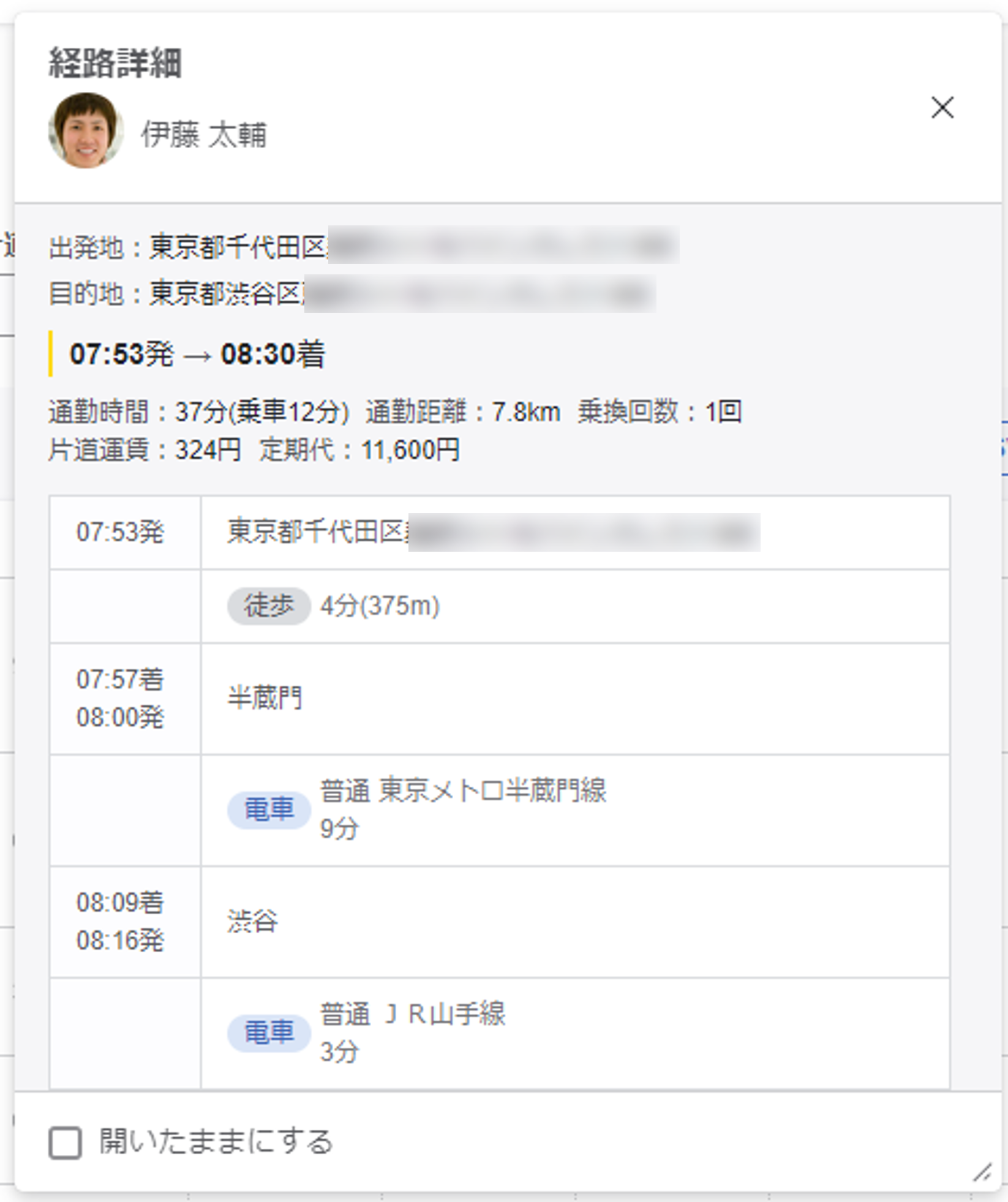The height and width of the screenshot is (1202, 1008).
Task: Check the 開いたままにする checkbox
Action: [66, 1143]
